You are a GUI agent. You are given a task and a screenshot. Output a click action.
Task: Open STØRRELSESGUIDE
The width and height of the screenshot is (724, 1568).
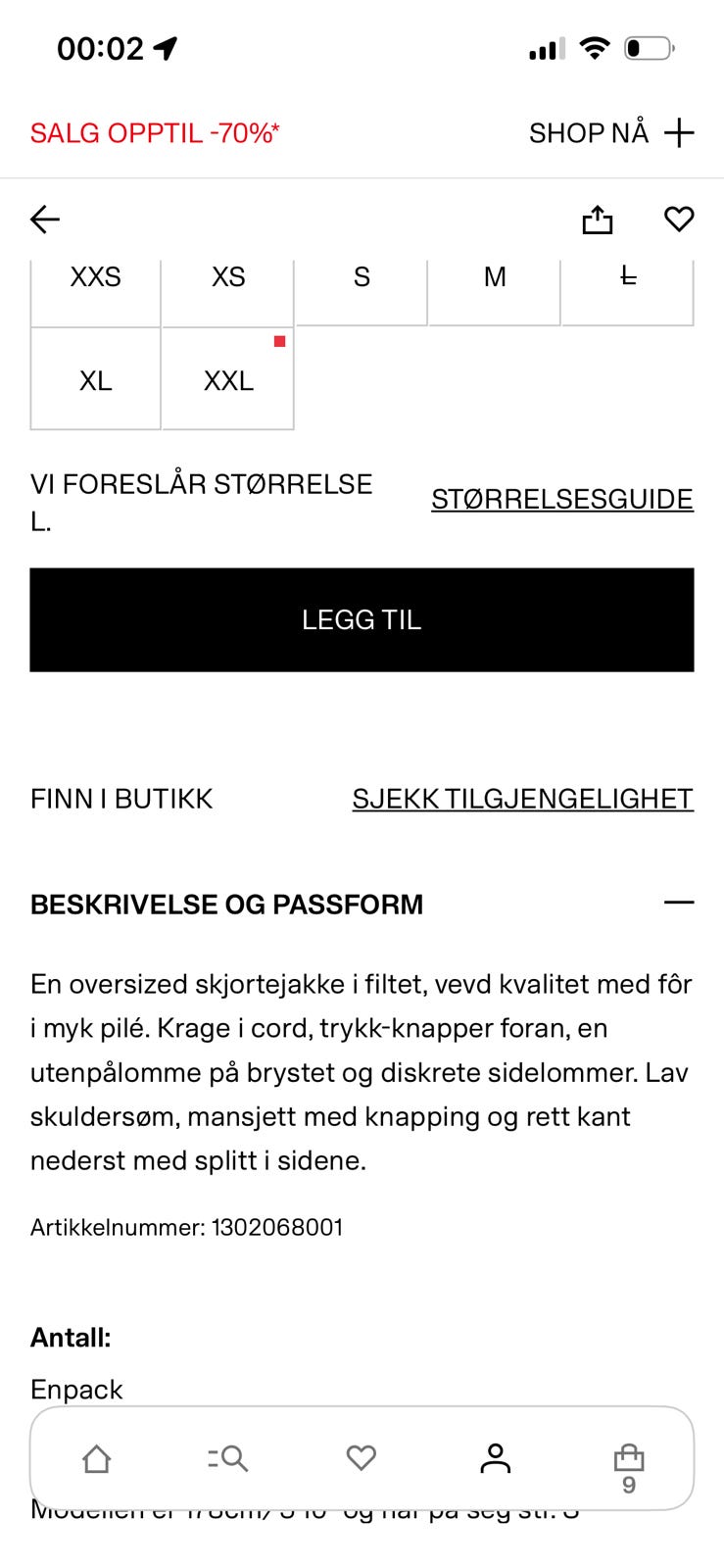561,499
